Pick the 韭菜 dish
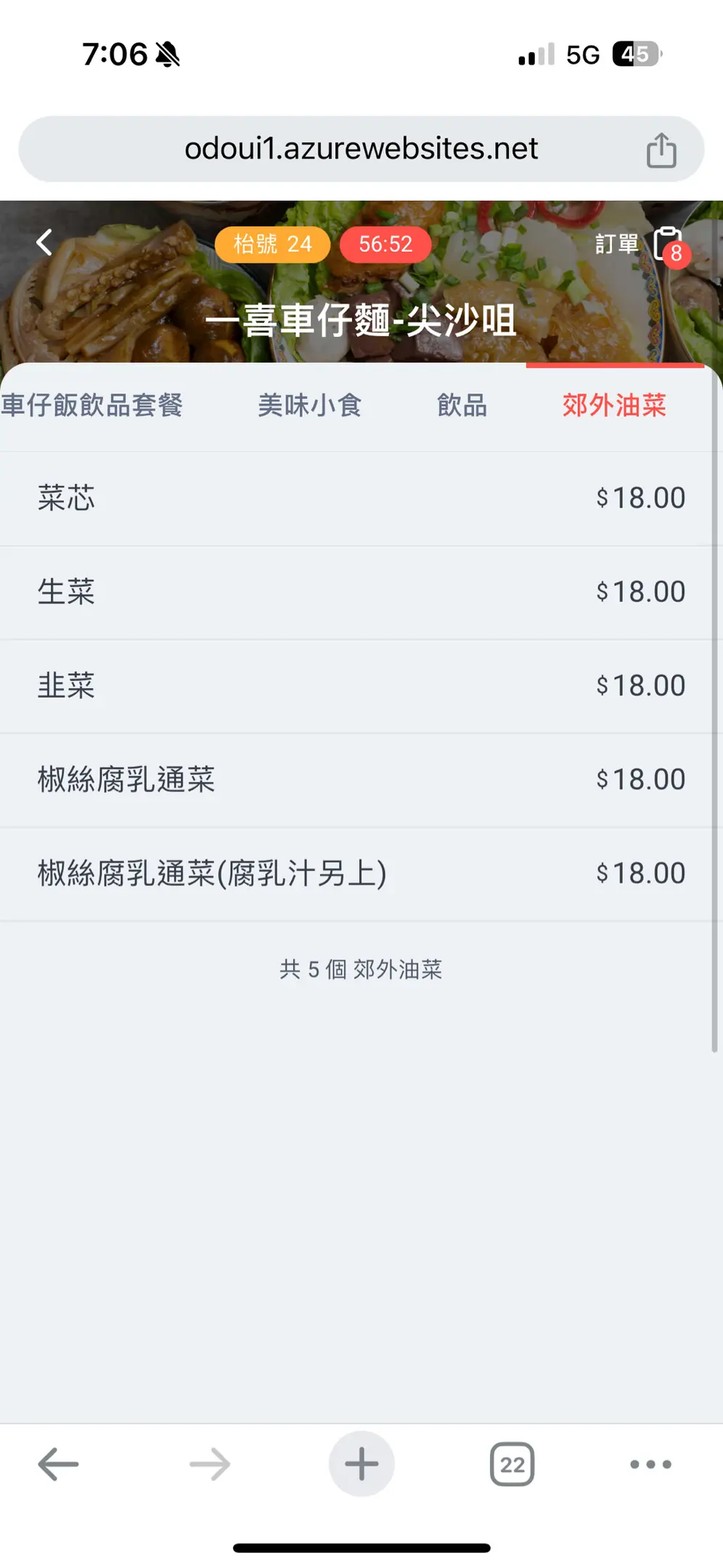Screen dimensions: 723x1568 [x=356, y=686]
